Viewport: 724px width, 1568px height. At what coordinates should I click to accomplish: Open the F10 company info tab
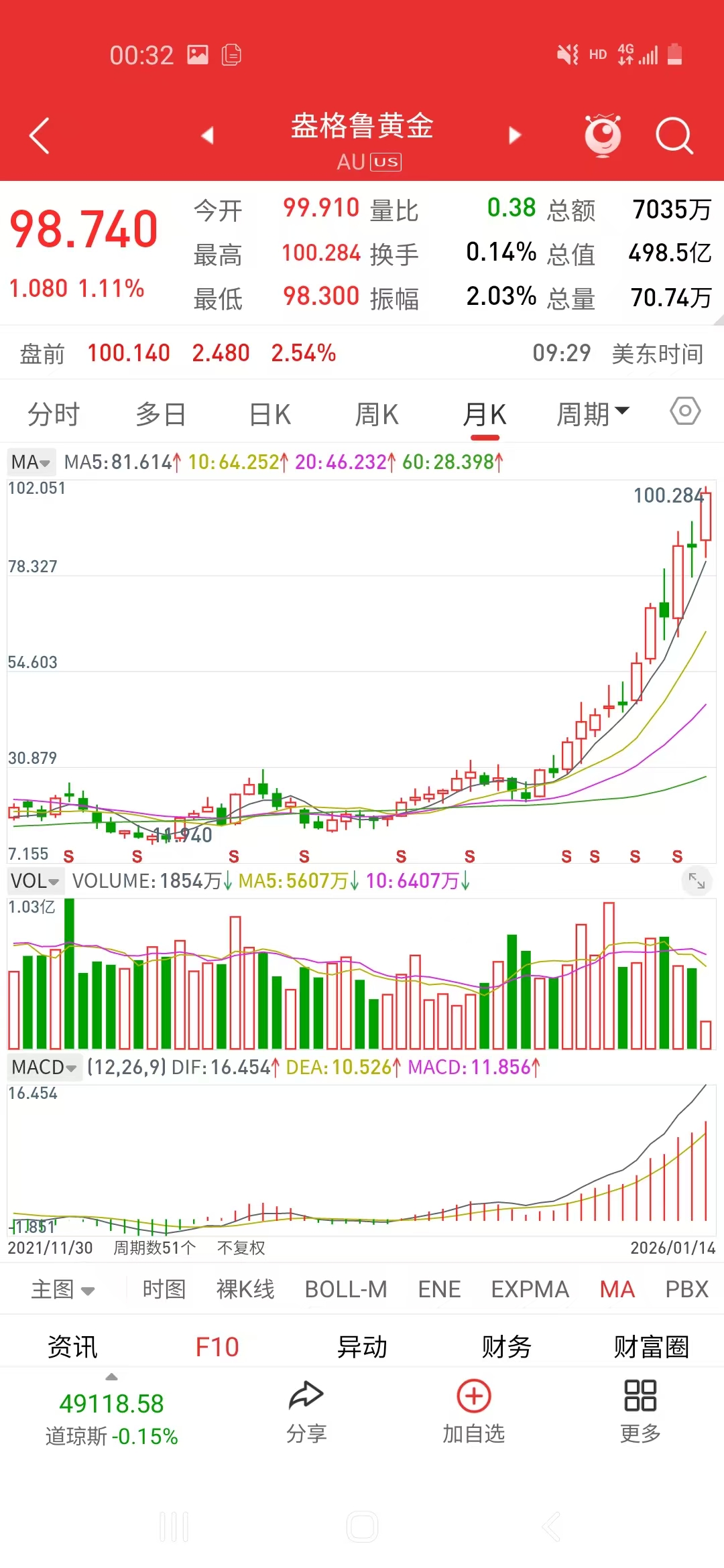click(x=217, y=1347)
